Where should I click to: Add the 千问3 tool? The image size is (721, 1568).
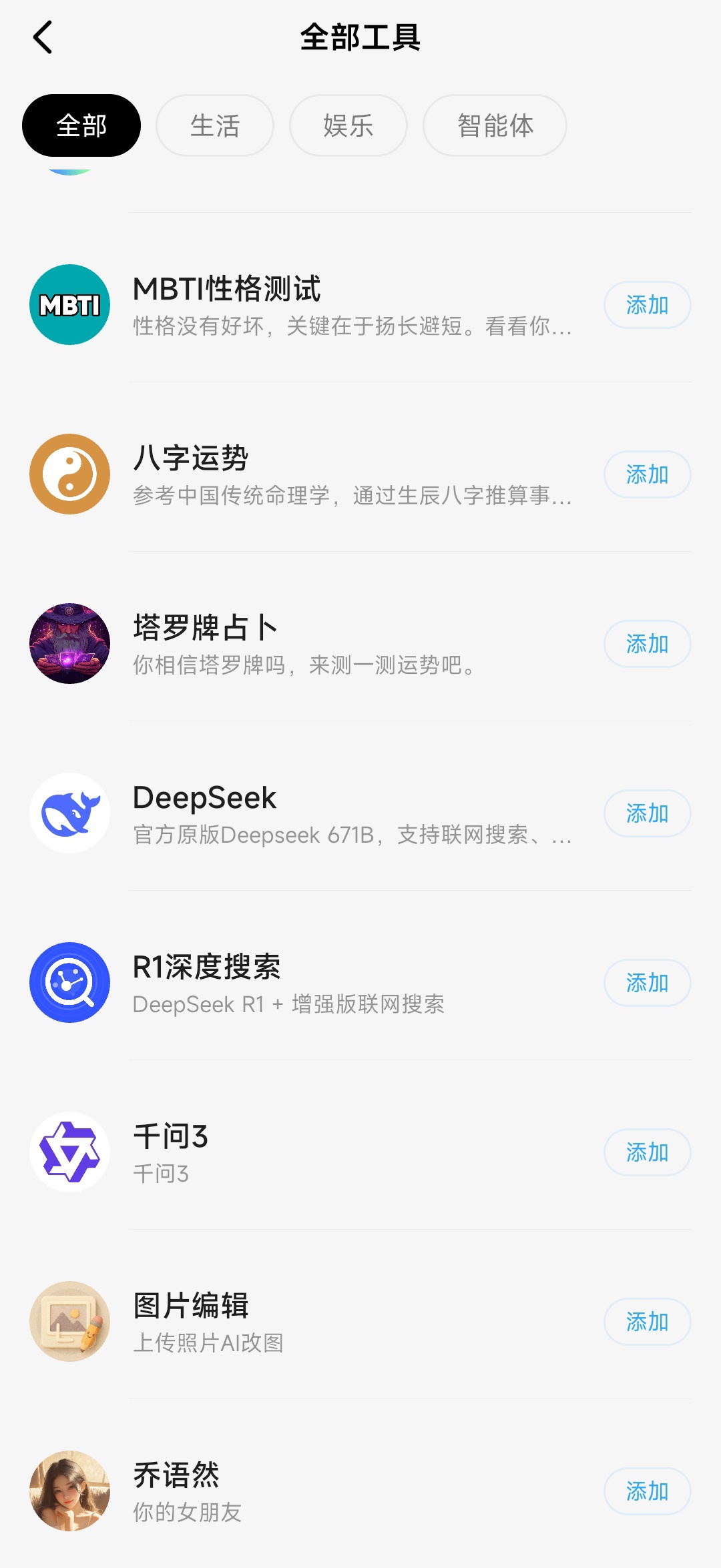pos(647,1152)
